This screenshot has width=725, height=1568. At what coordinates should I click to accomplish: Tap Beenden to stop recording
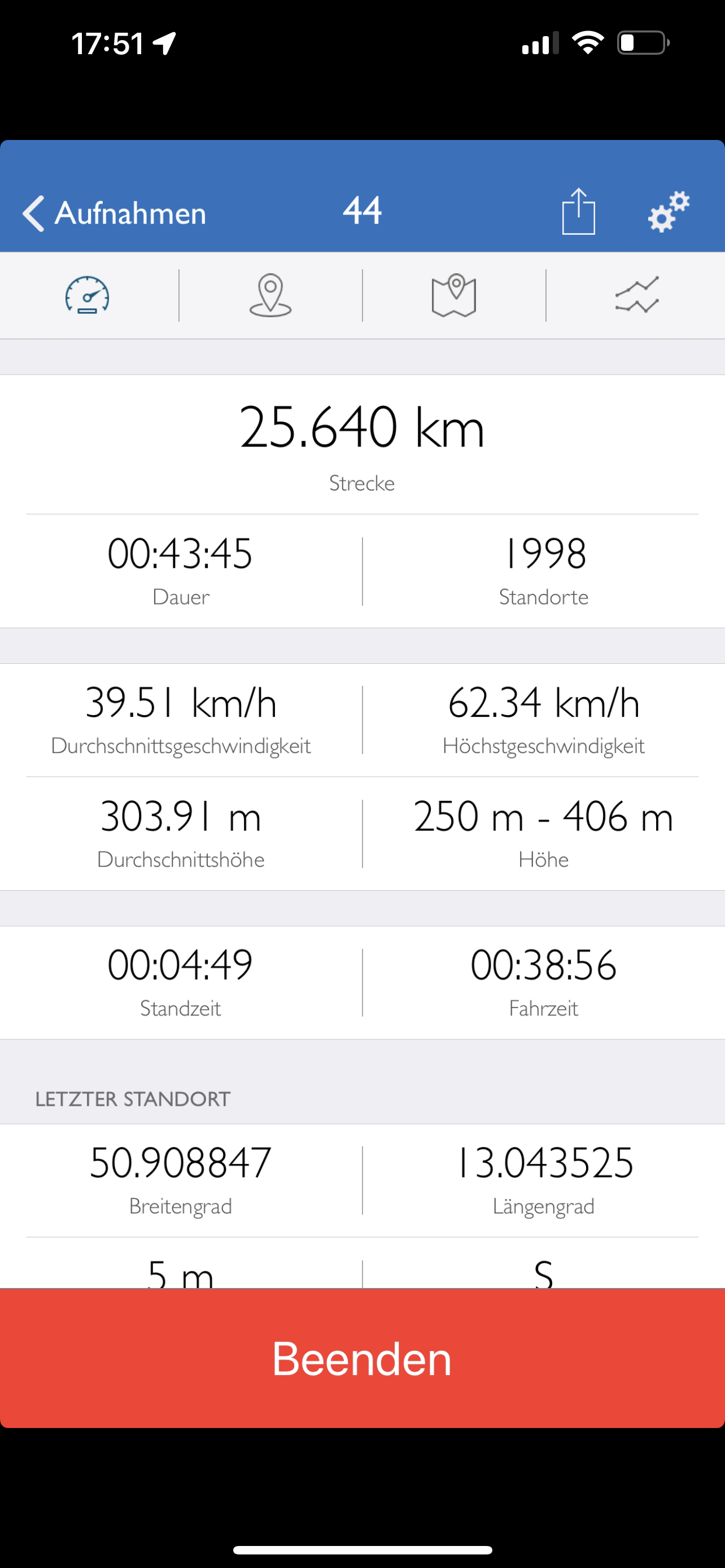[x=362, y=1359]
